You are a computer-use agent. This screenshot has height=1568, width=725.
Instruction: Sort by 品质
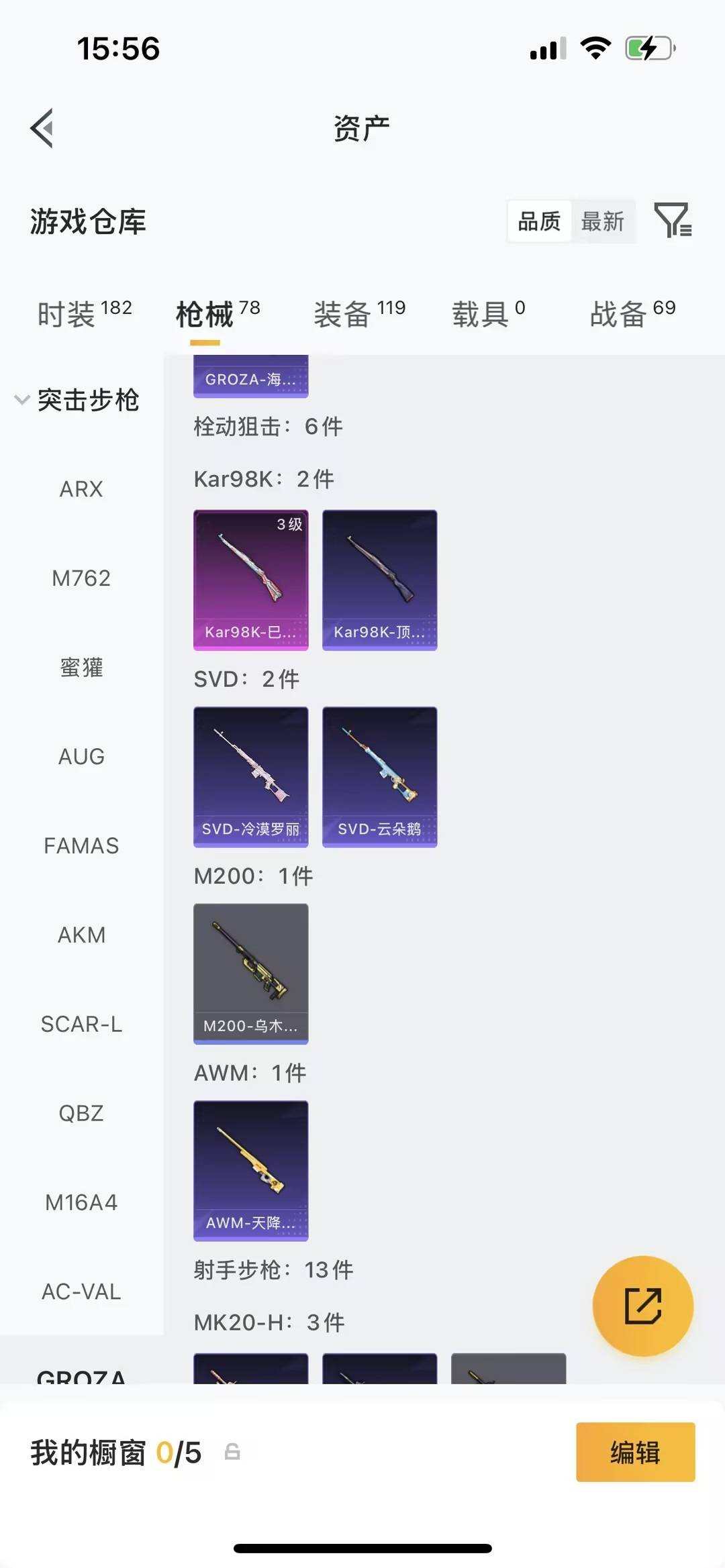[x=539, y=221]
